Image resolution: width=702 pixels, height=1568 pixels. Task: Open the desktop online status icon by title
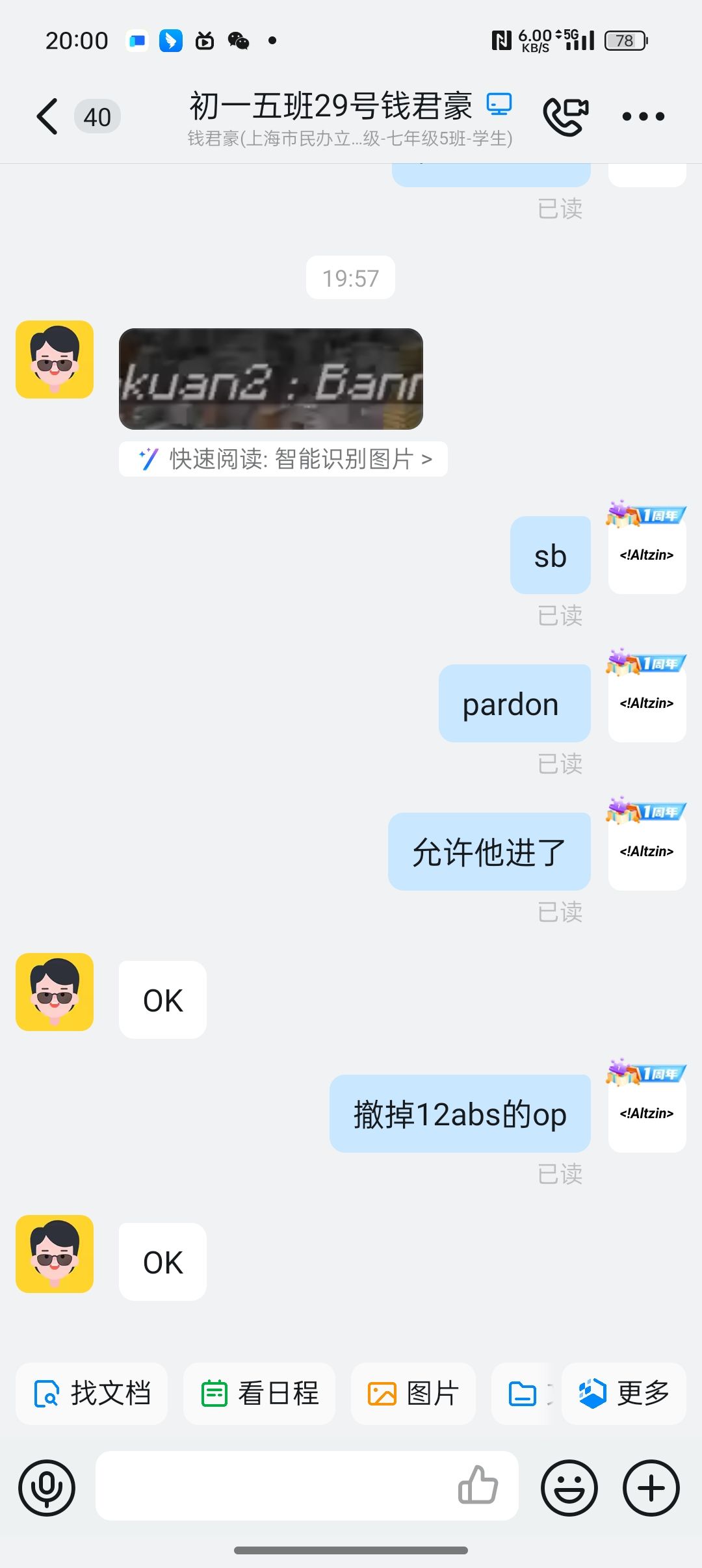(499, 105)
